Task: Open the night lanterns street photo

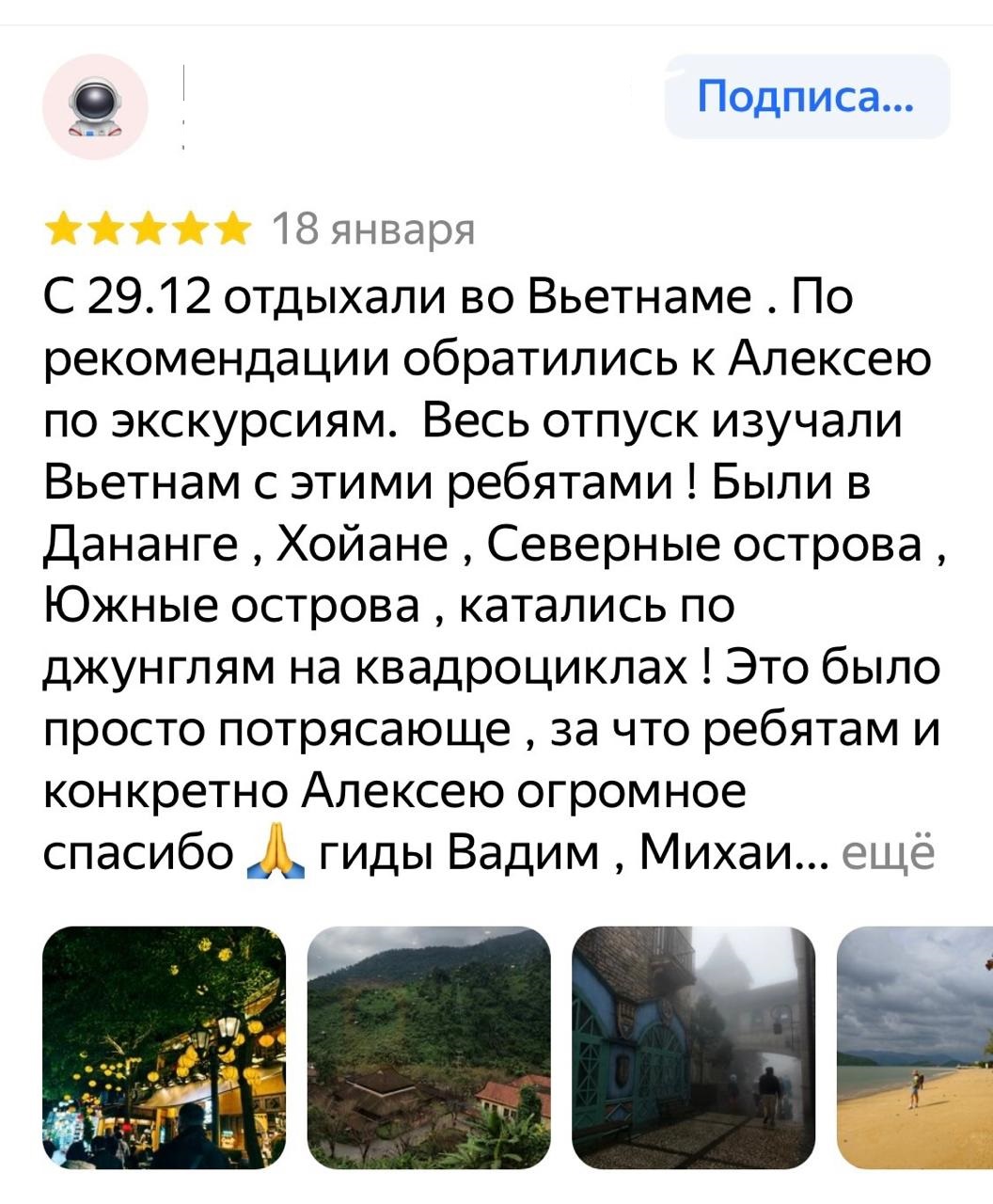Action: click(x=165, y=1047)
